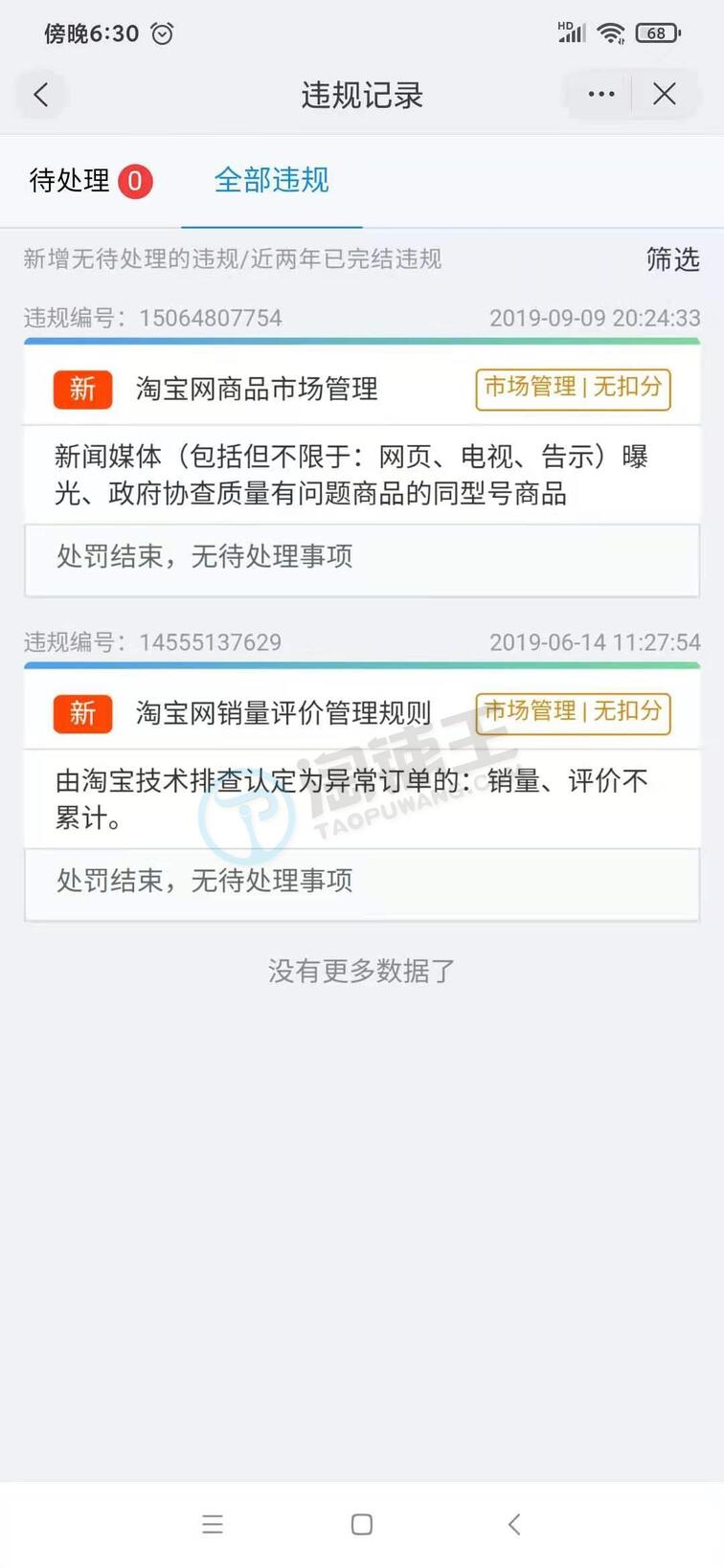This screenshot has width=724, height=1568.
Task: Open the 淘宝网商品市场管理 violation card
Action: pos(257,389)
